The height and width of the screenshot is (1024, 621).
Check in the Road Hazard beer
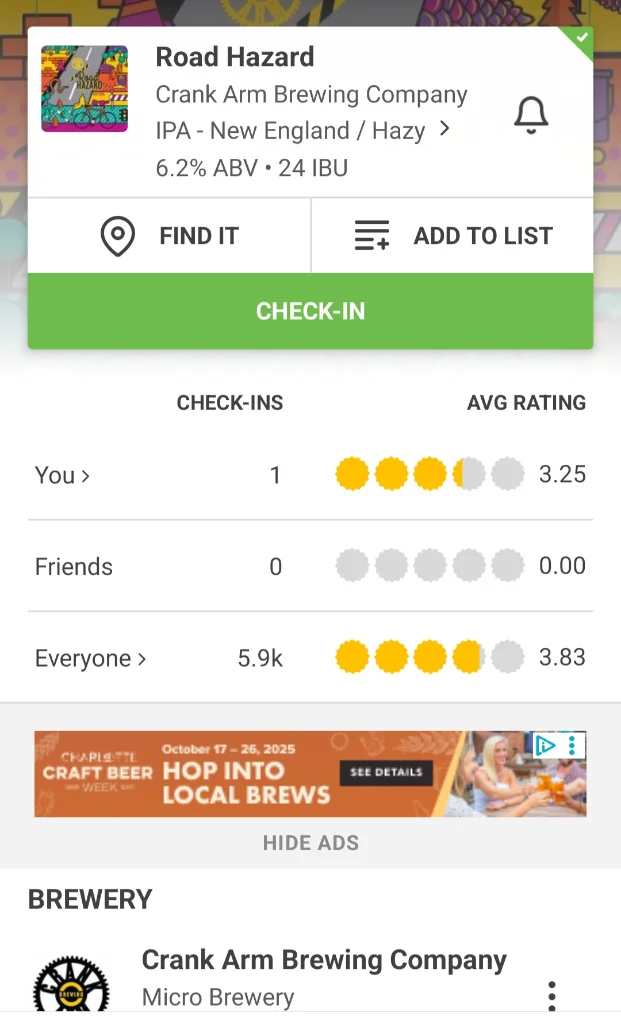[x=310, y=311]
